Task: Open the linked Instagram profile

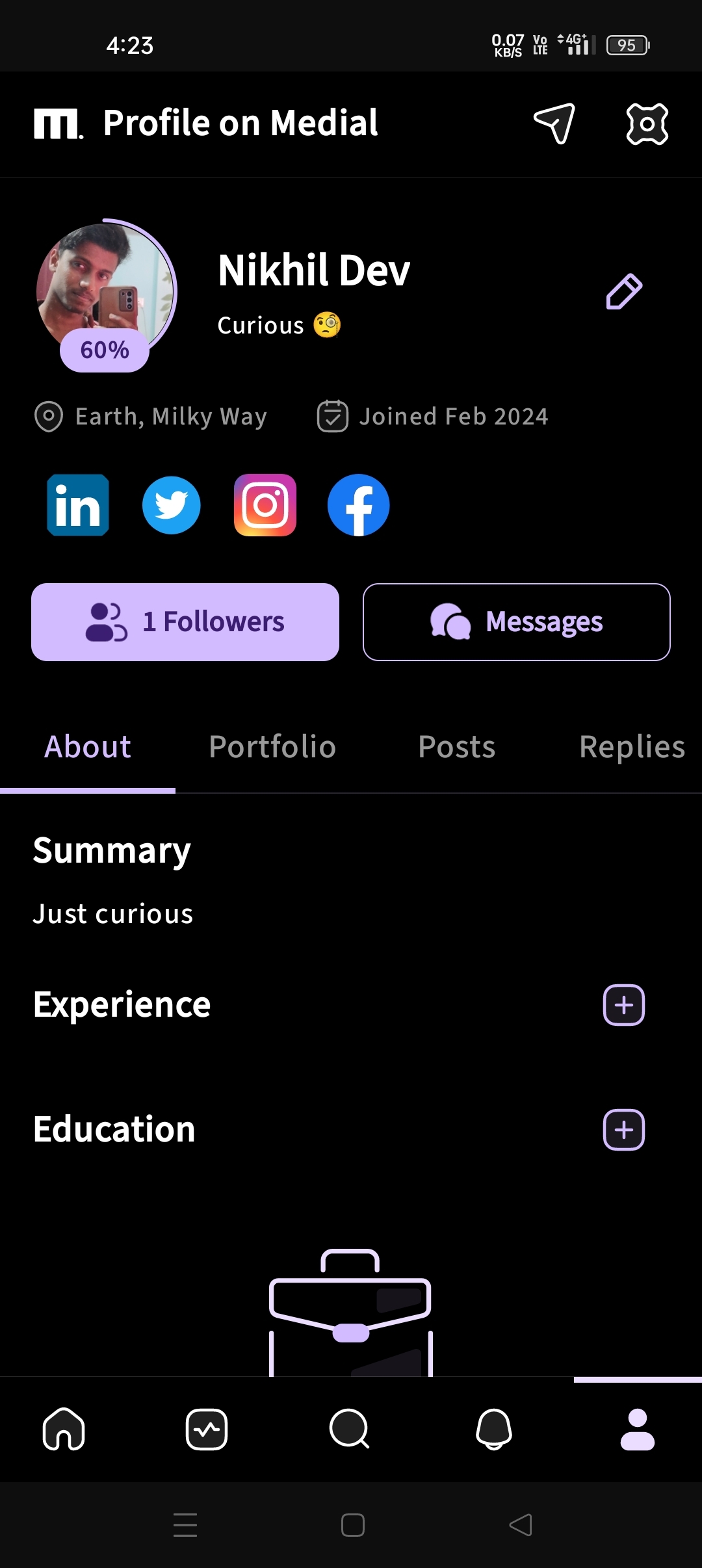Action: [x=265, y=505]
